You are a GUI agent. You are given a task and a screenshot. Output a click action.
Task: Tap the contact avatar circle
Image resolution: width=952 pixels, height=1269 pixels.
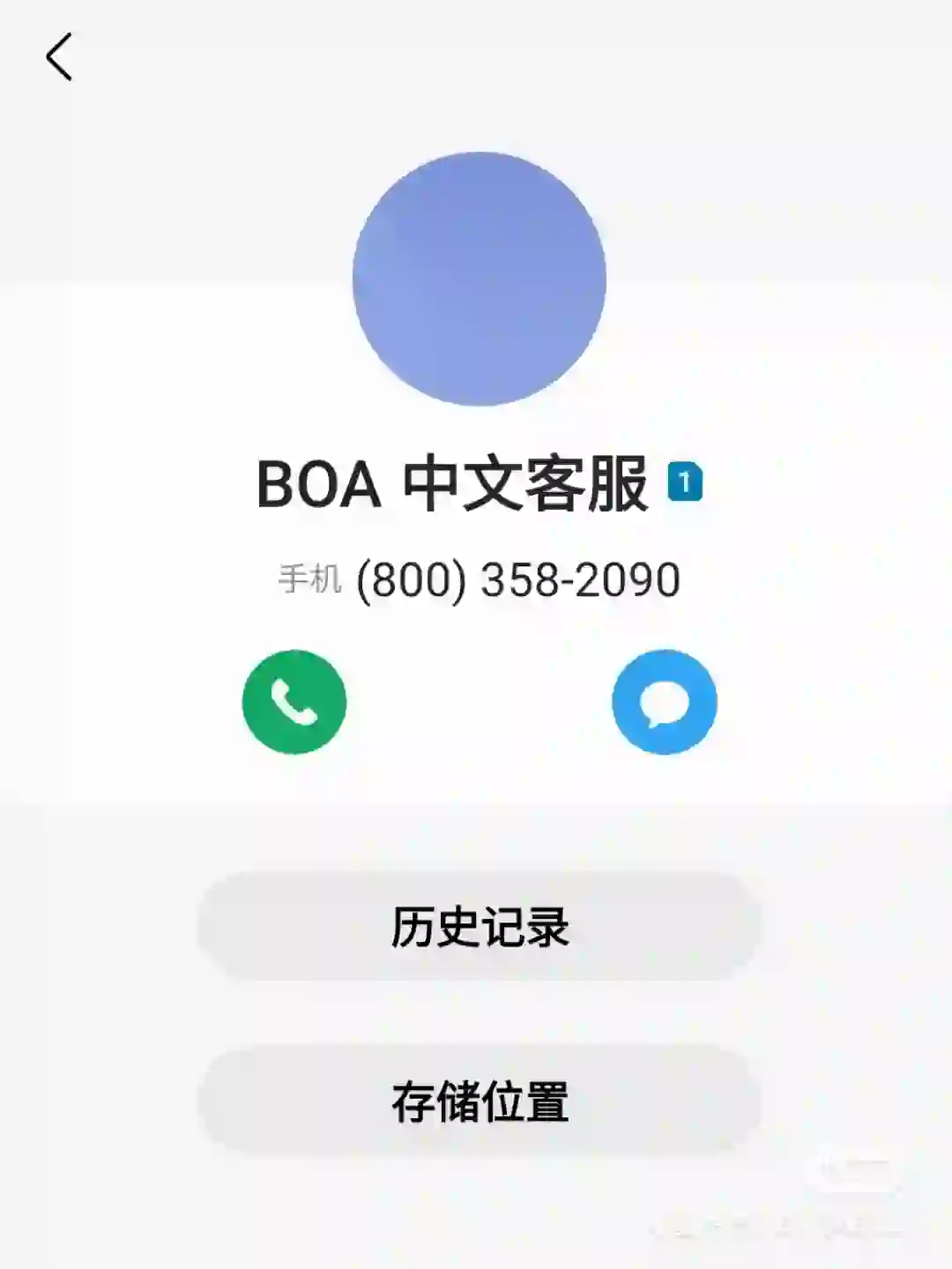(x=480, y=279)
